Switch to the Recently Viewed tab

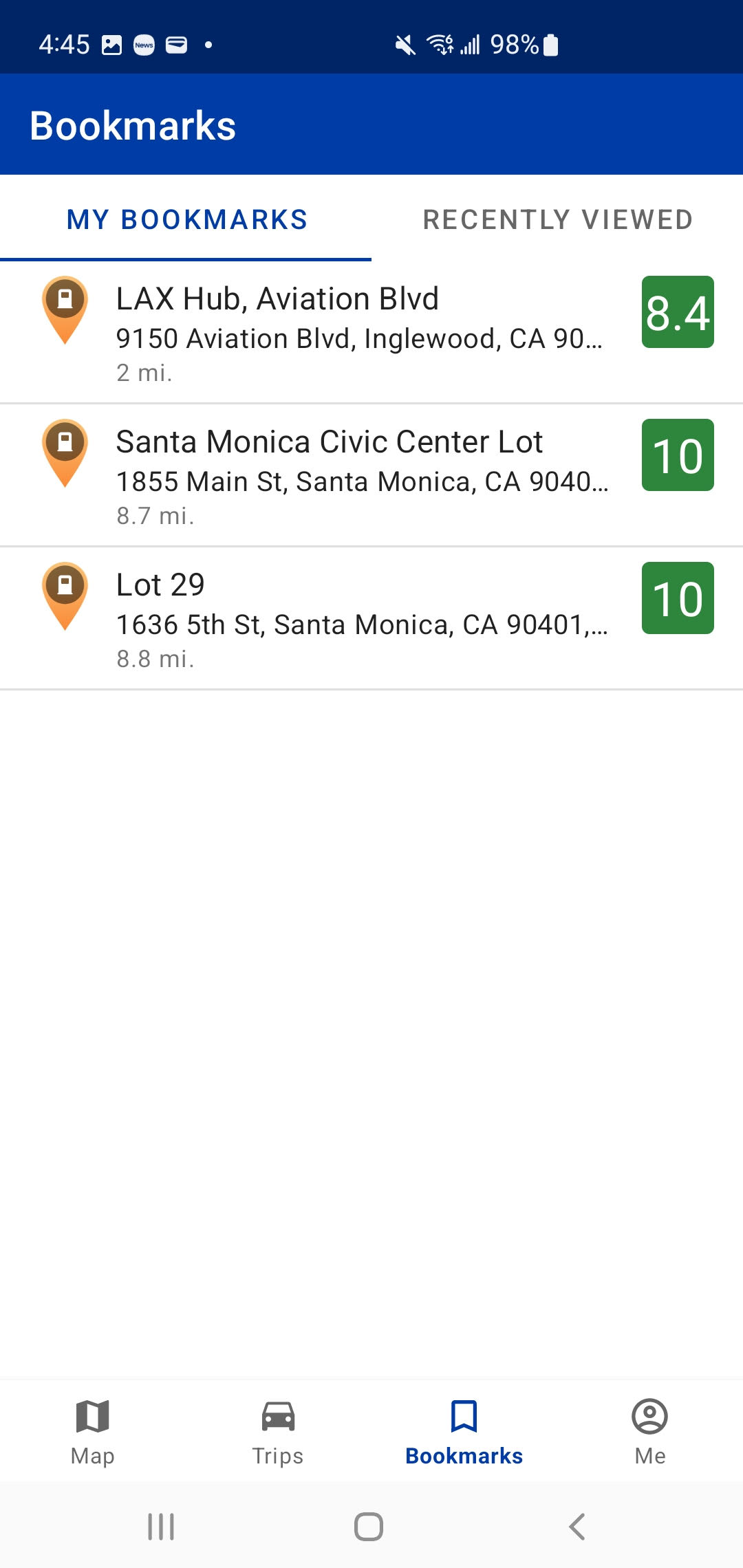coord(557,220)
